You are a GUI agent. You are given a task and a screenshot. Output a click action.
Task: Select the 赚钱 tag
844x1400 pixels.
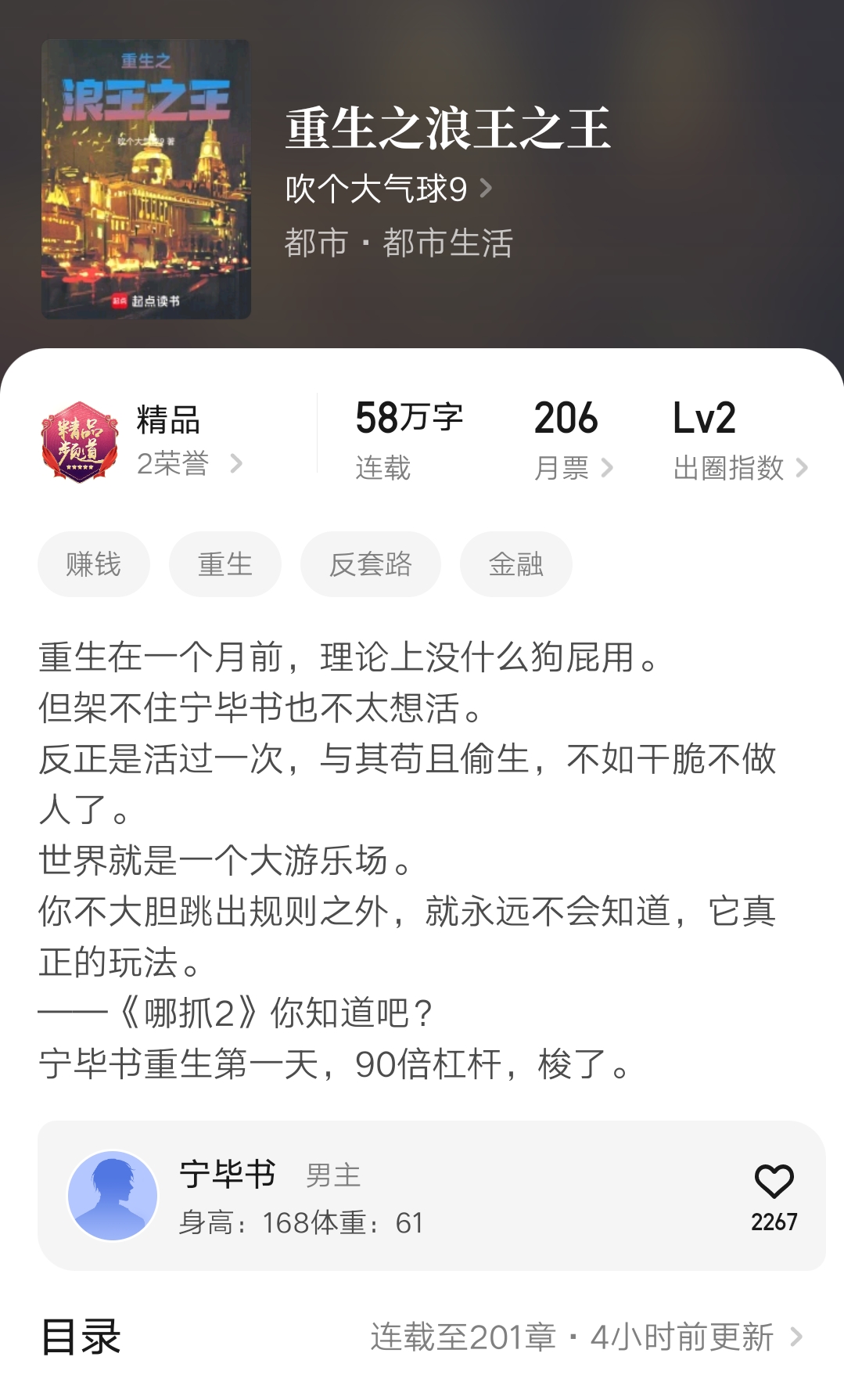click(93, 563)
